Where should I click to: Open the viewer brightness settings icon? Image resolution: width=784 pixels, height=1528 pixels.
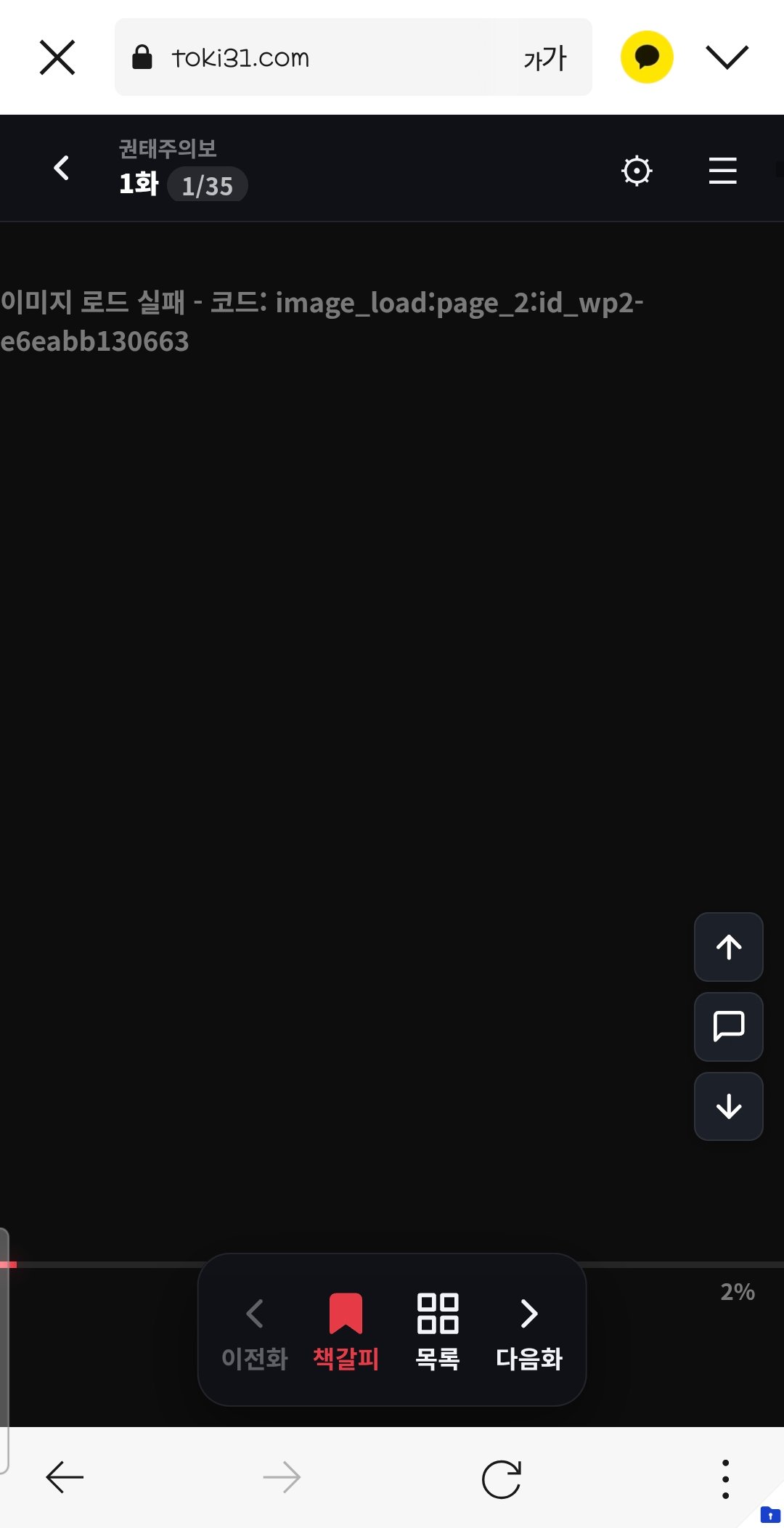(637, 171)
